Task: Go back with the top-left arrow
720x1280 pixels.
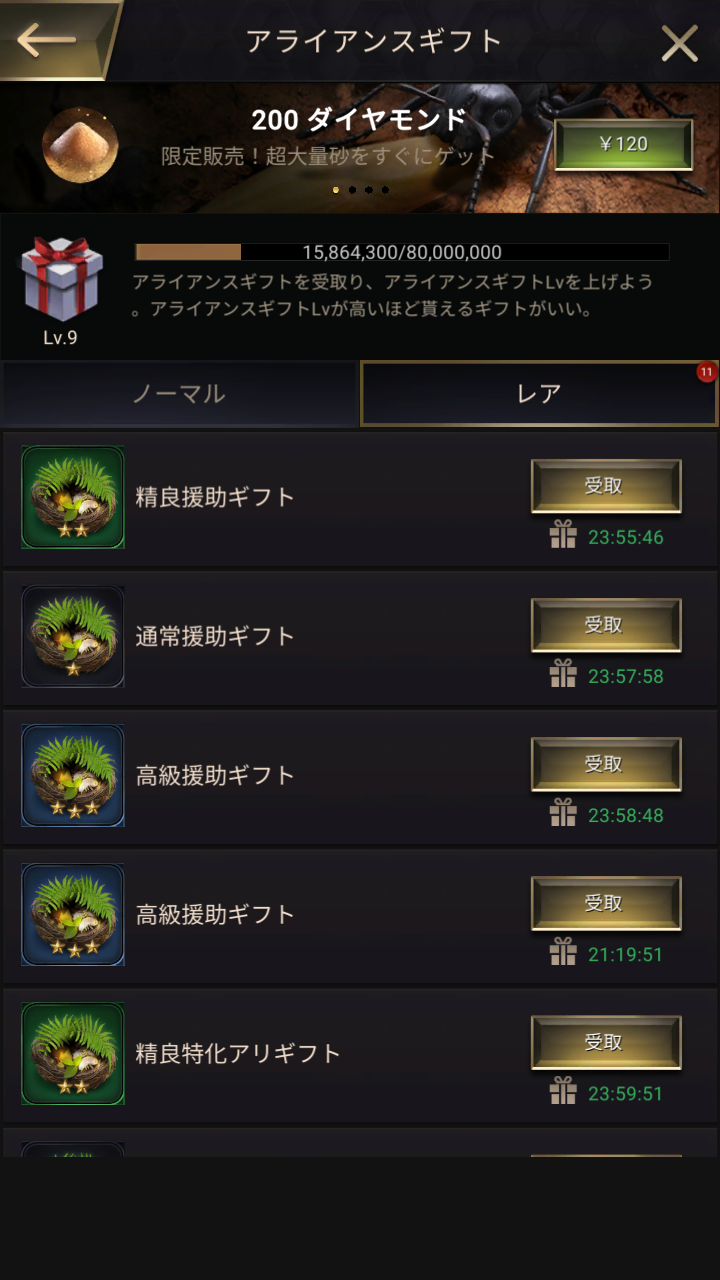Action: coord(48,40)
